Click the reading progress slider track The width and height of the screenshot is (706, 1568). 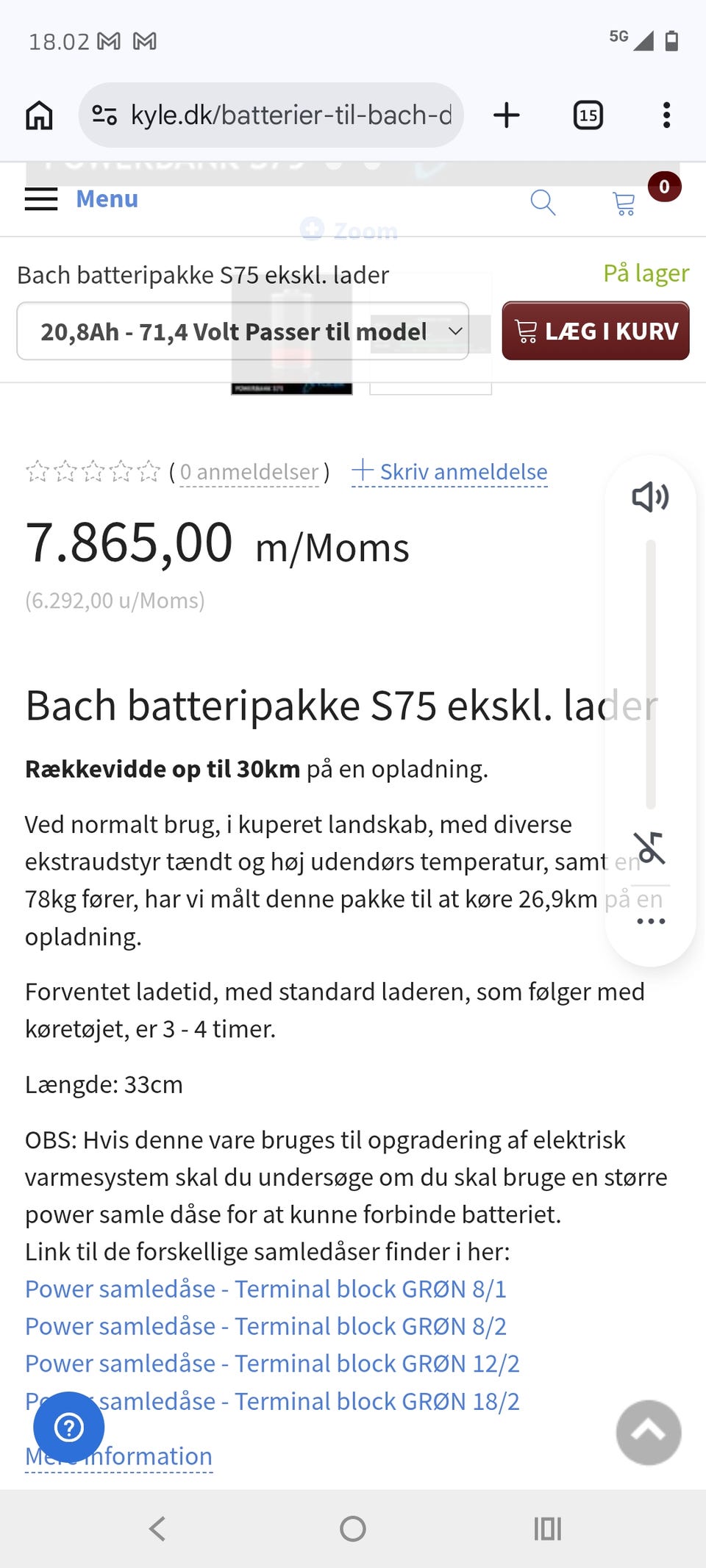coord(650,676)
